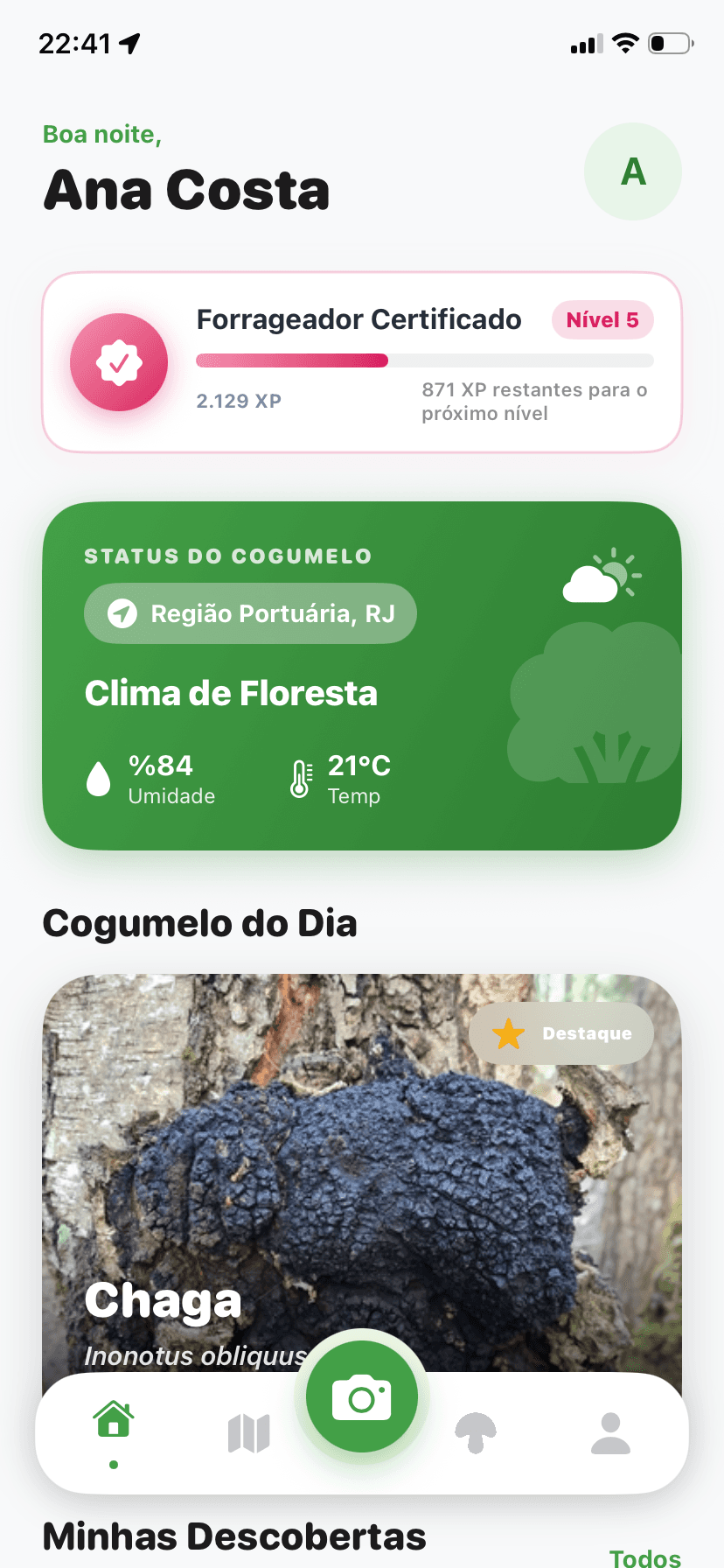Screen dimensions: 724x1568
Task: Open the Status do Cogumelo weather card
Action: point(362,675)
